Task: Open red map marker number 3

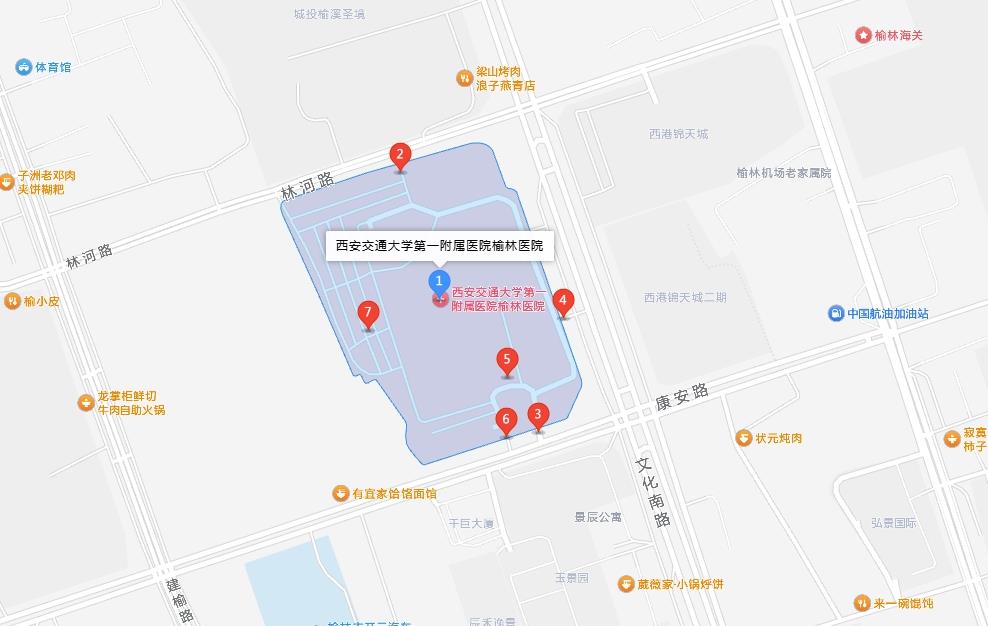Action: (x=538, y=414)
